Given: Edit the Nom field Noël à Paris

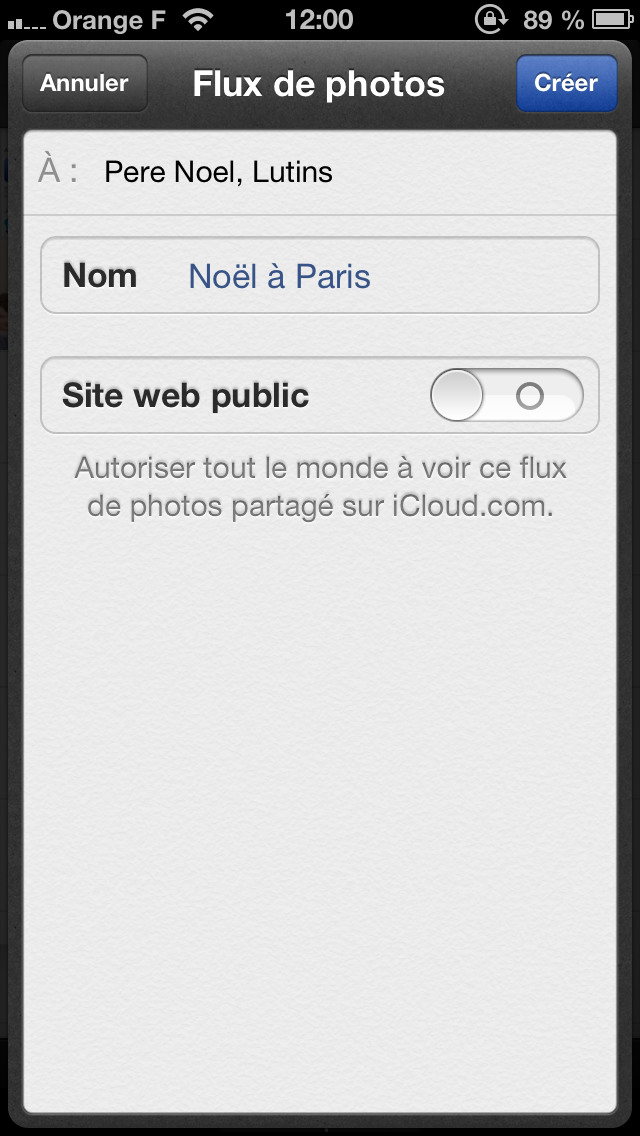Looking at the screenshot, I should click(380, 276).
